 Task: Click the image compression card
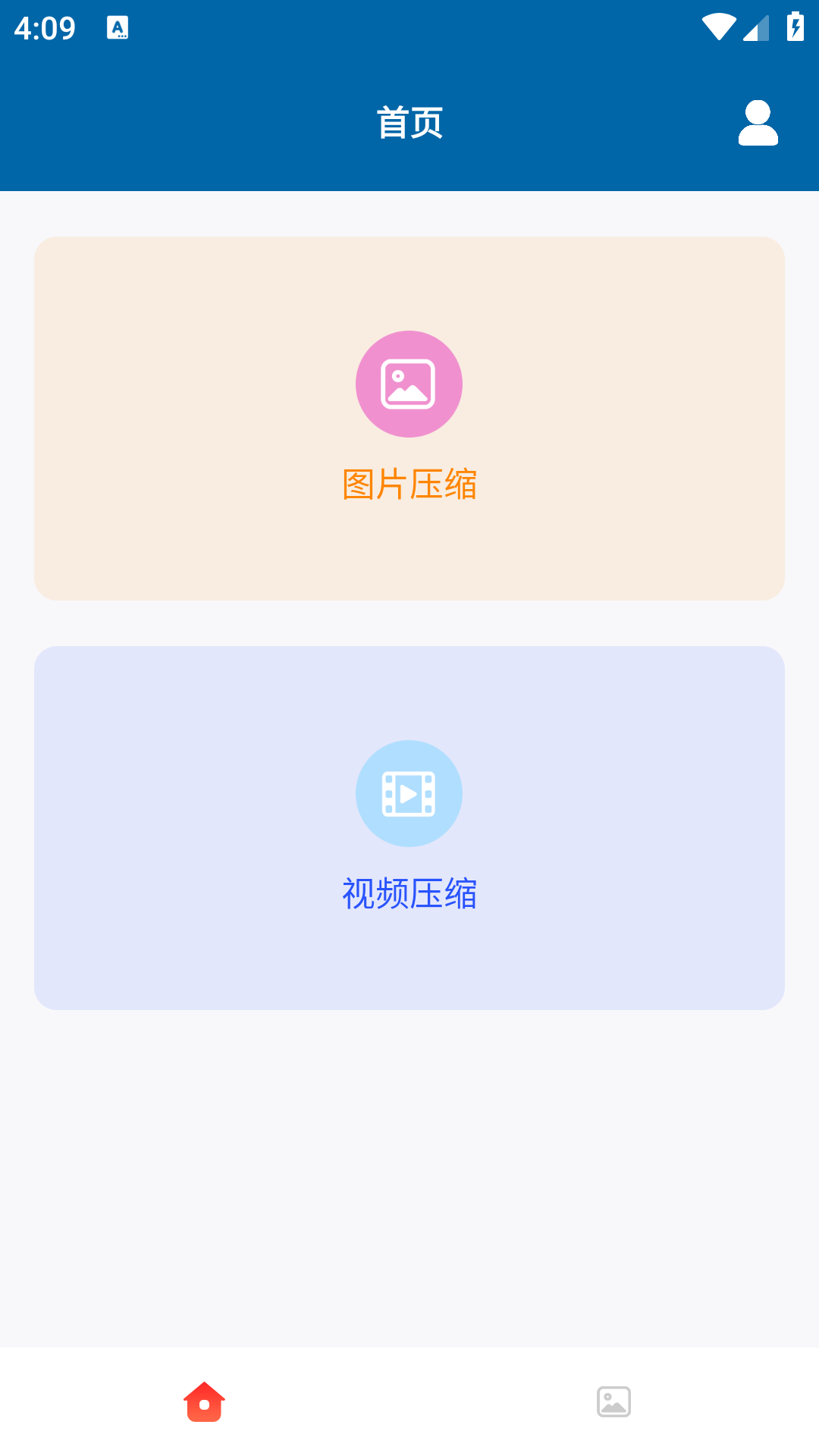pos(409,419)
